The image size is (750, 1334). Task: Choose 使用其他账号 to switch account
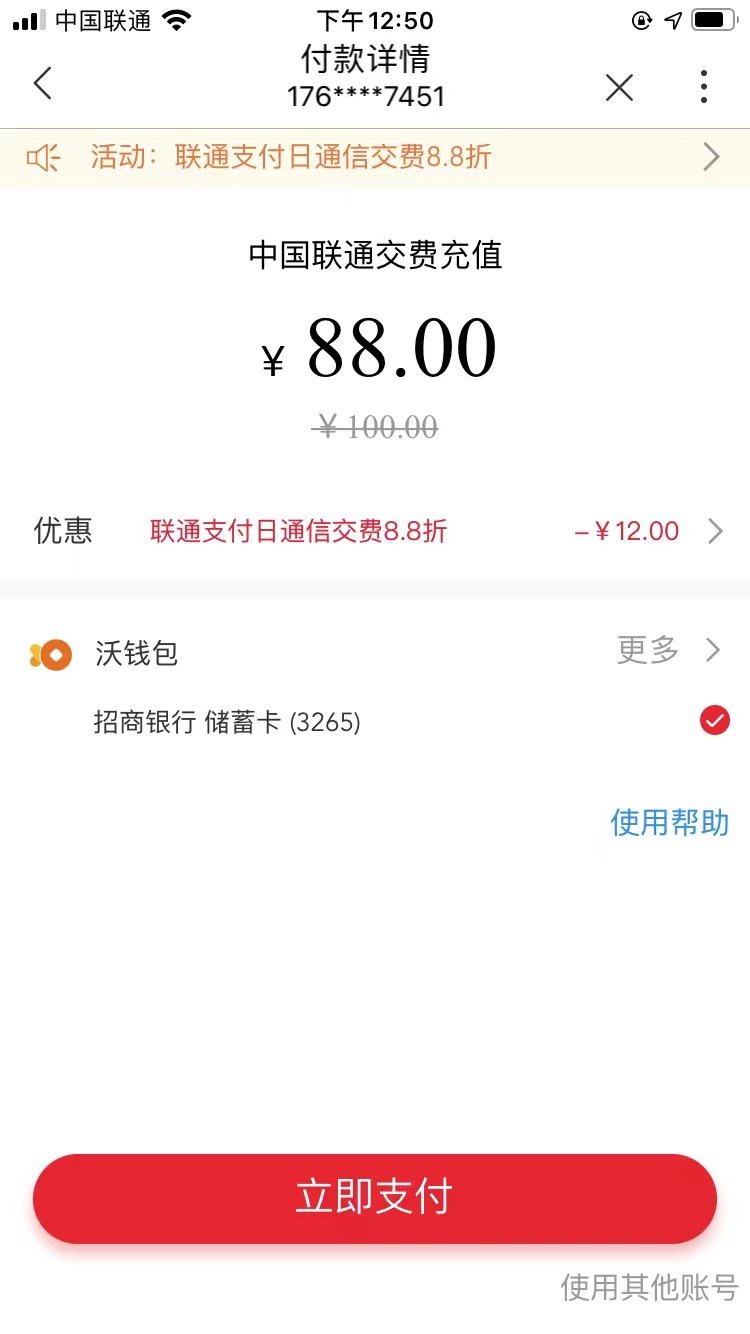point(648,1287)
